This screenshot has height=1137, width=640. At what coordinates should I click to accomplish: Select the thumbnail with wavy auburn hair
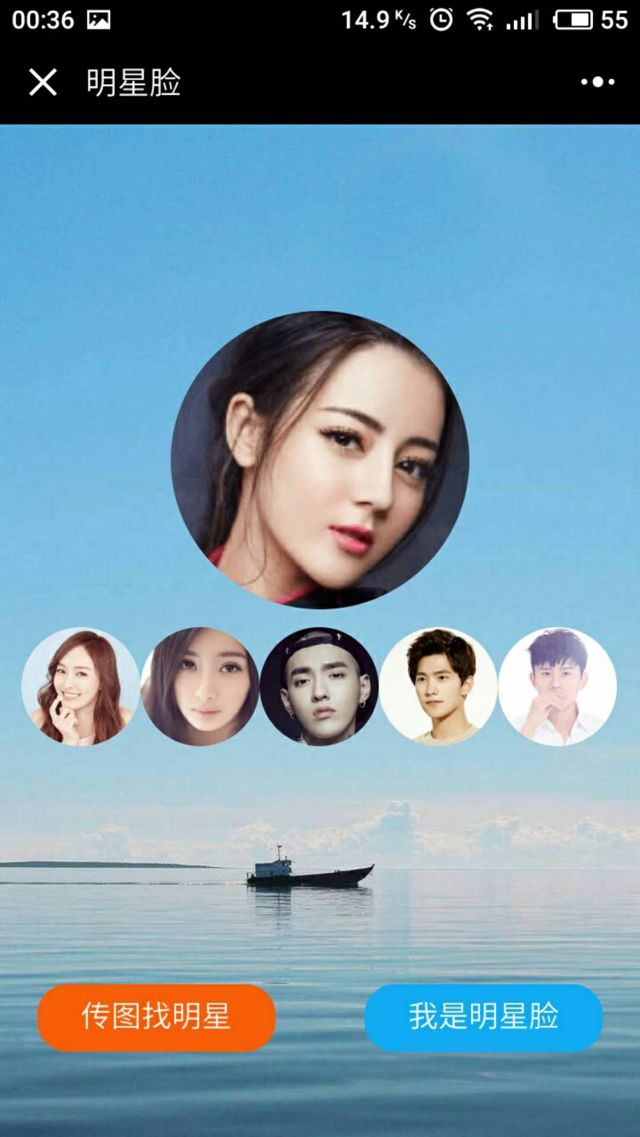point(80,686)
